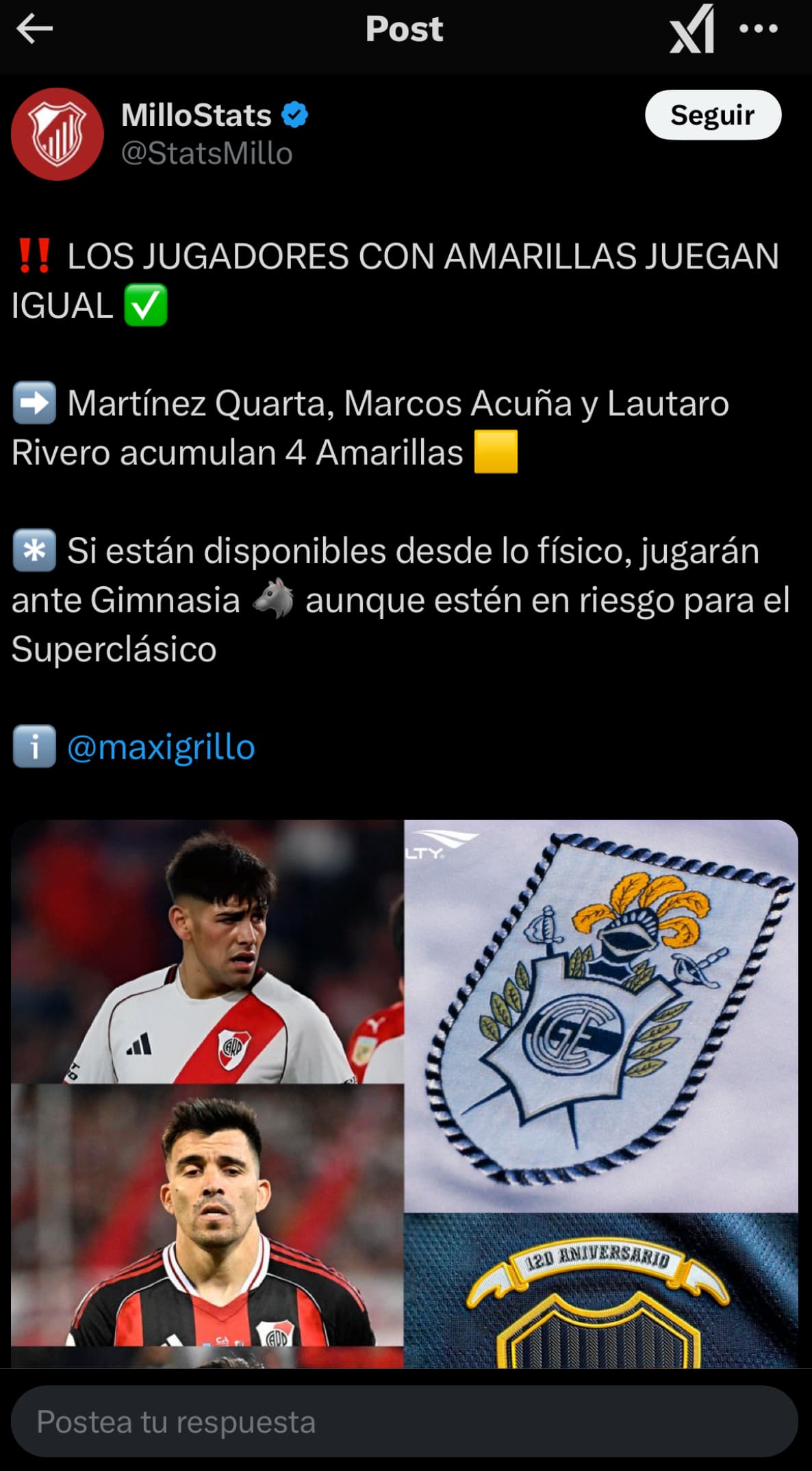Open the MilloStats account name
Screen dimensions: 812x1471
(196, 115)
